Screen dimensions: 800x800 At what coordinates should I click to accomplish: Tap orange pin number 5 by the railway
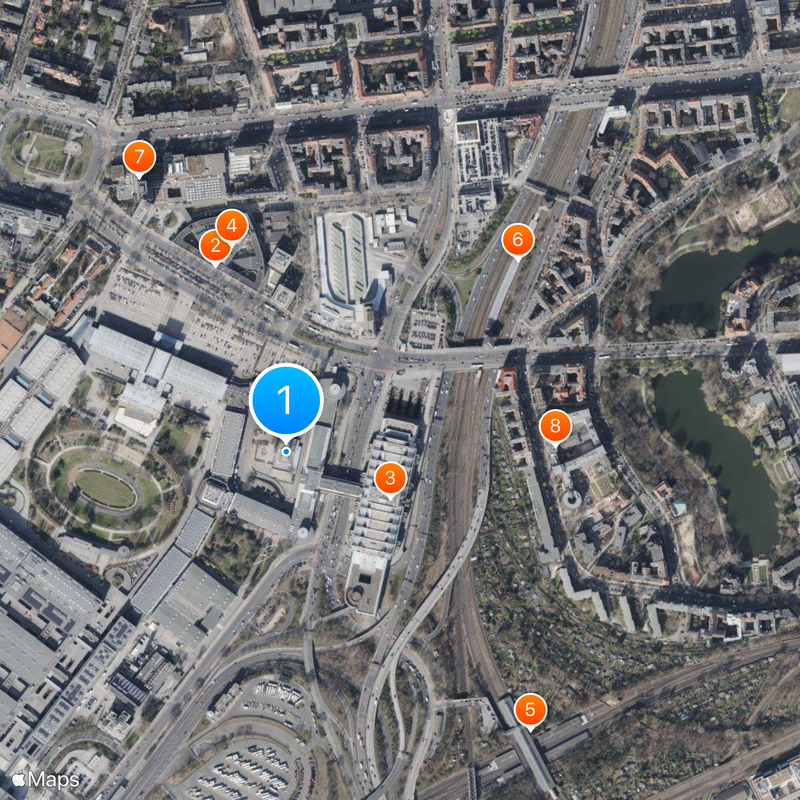(x=530, y=711)
